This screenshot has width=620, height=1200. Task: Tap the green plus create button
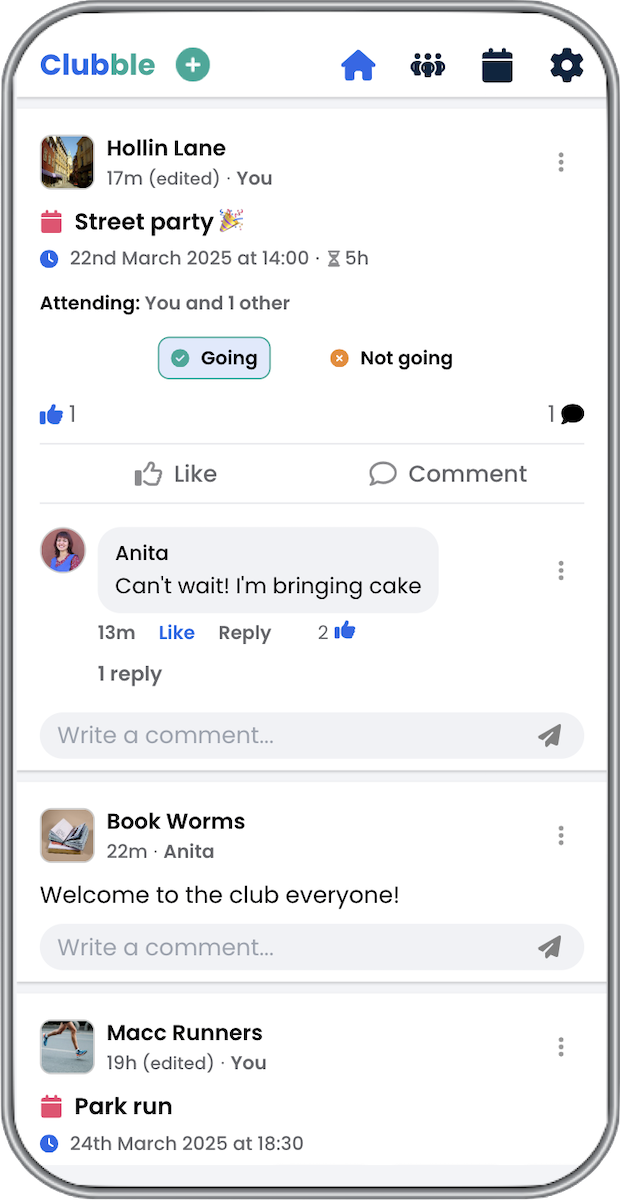click(x=193, y=66)
